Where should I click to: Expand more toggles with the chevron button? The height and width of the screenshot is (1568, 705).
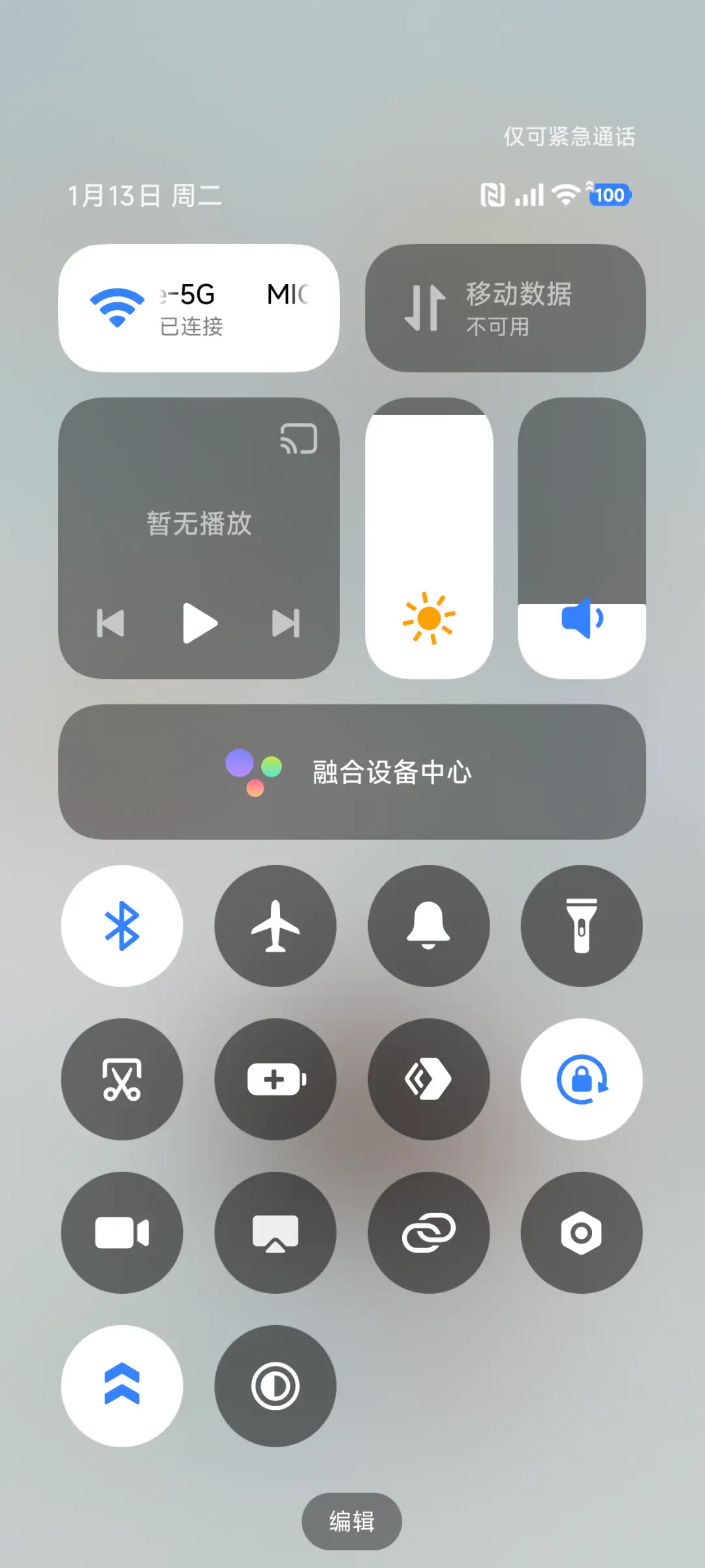click(121, 1385)
